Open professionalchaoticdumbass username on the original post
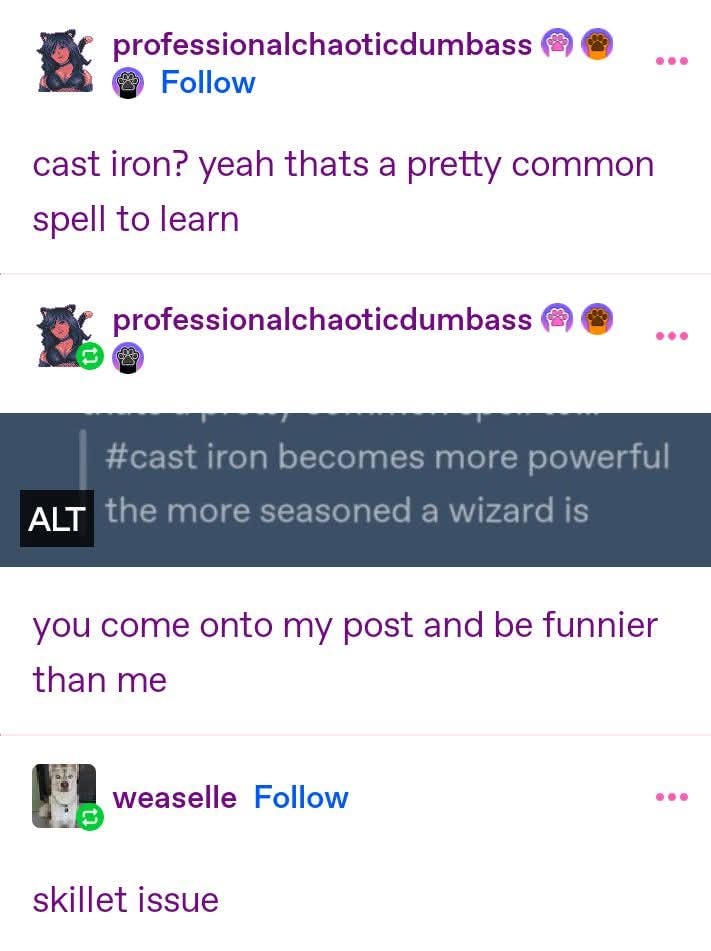The height and width of the screenshot is (951, 711). [x=322, y=44]
